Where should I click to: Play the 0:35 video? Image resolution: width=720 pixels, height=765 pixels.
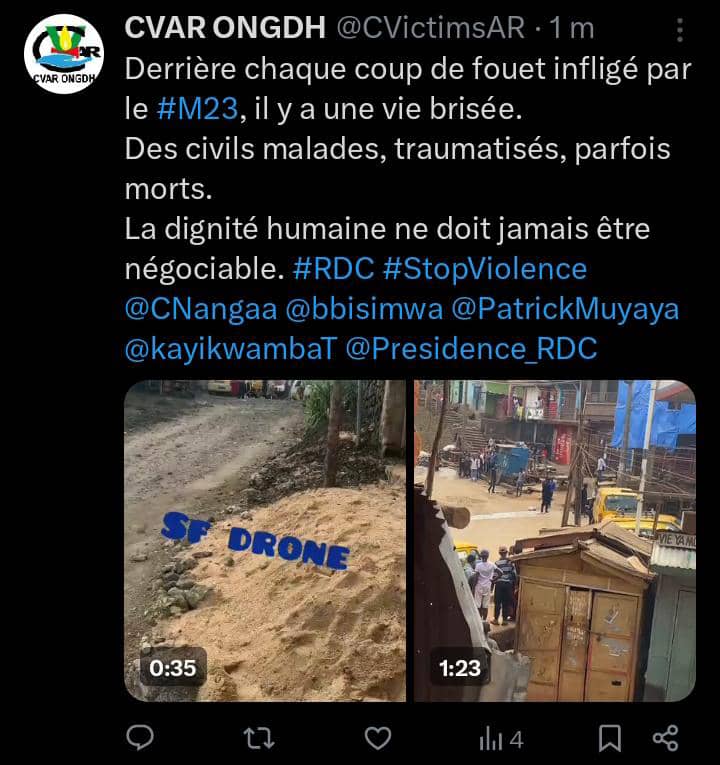click(265, 540)
